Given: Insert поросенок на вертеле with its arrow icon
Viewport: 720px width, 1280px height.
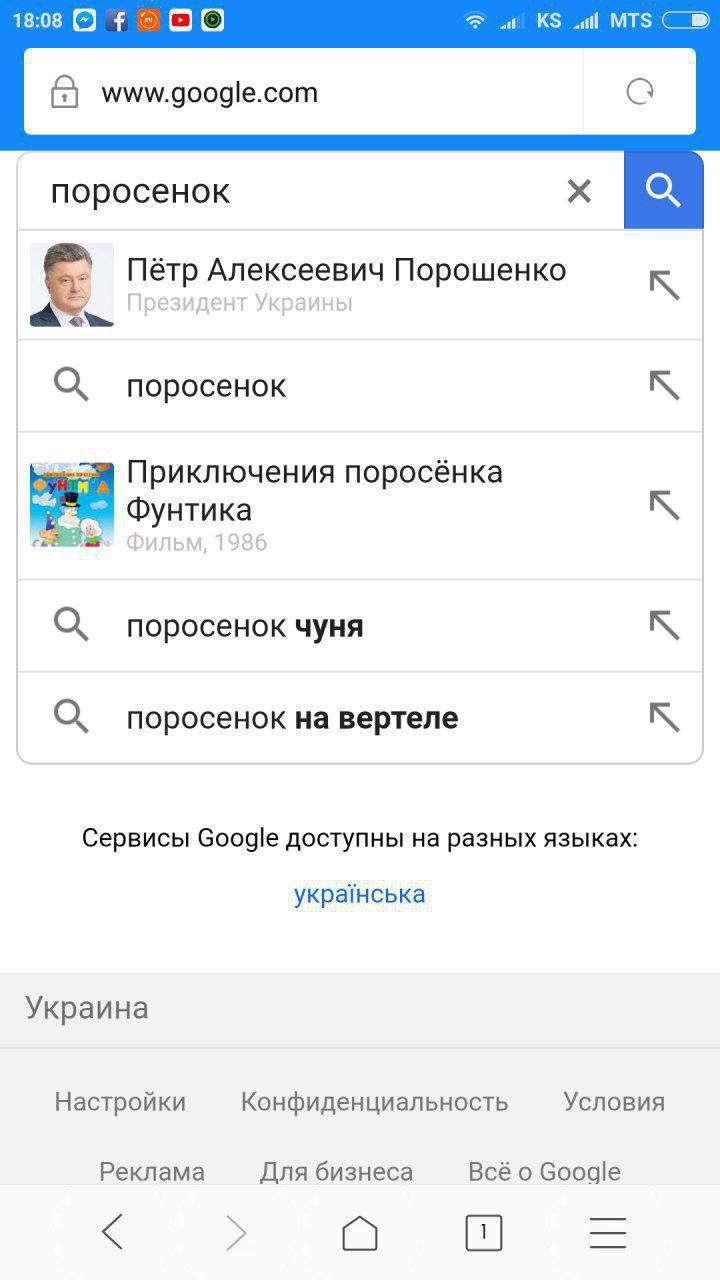Looking at the screenshot, I should click(664, 717).
